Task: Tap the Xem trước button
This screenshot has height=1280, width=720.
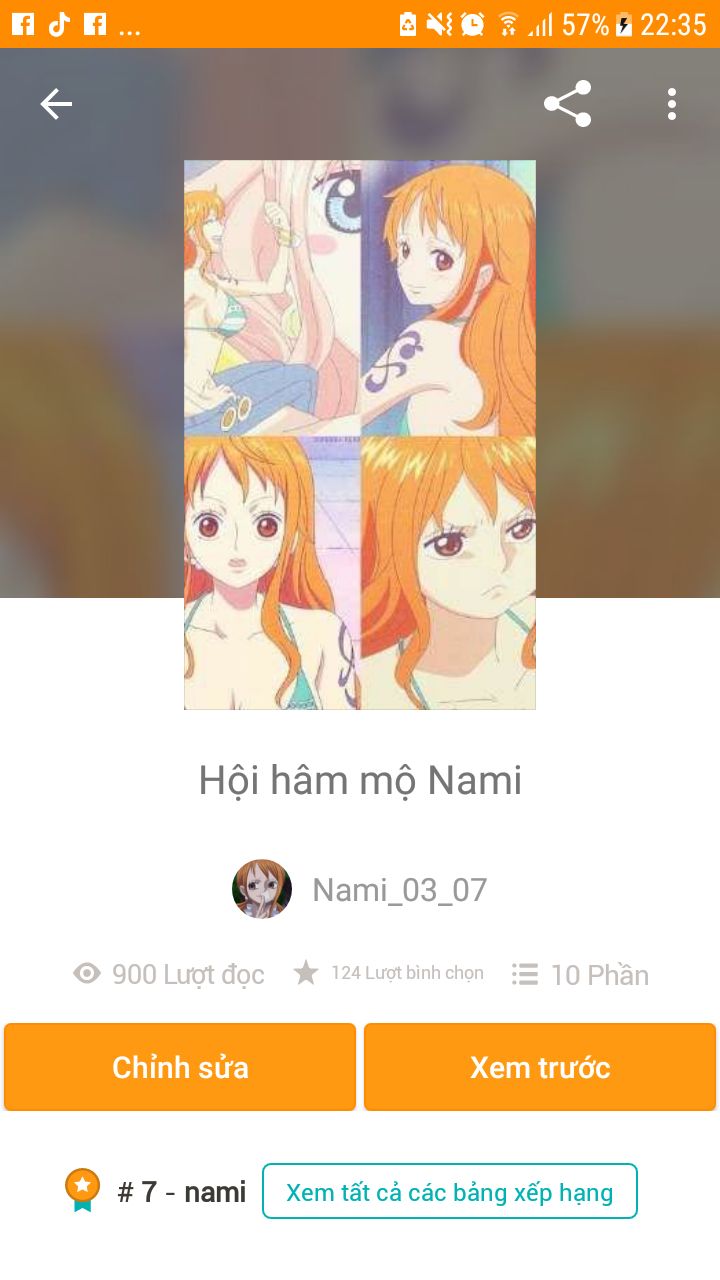Action: [x=540, y=1067]
